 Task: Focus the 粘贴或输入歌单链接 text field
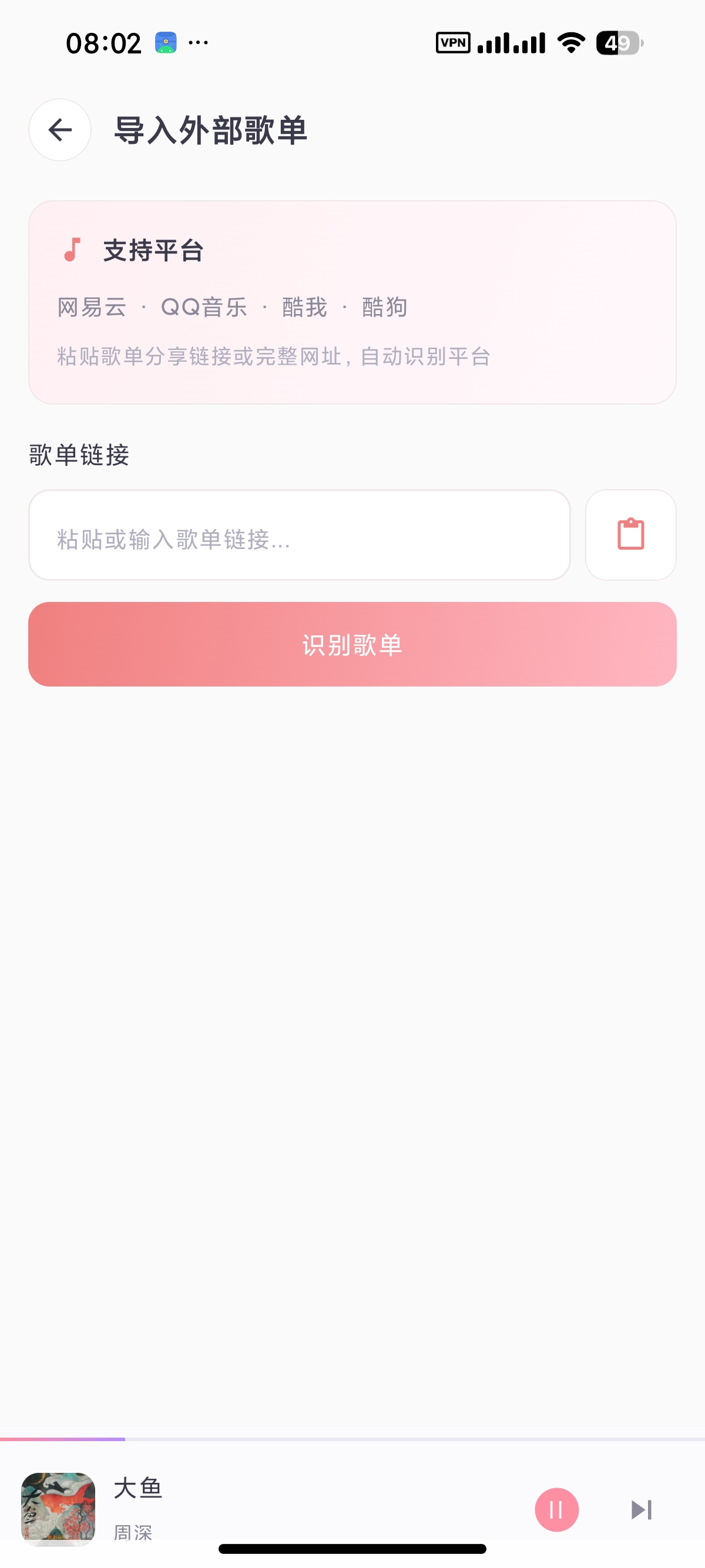(300, 535)
